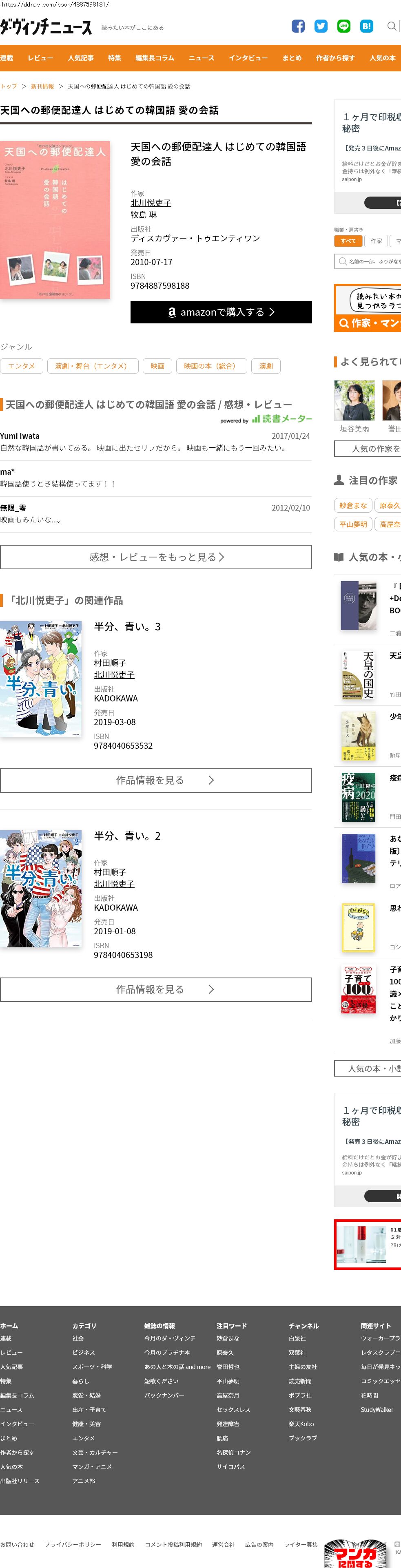Open author link 北川悦吏子 under book title
Image resolution: width=401 pixels, height=1568 pixels.
(150, 203)
